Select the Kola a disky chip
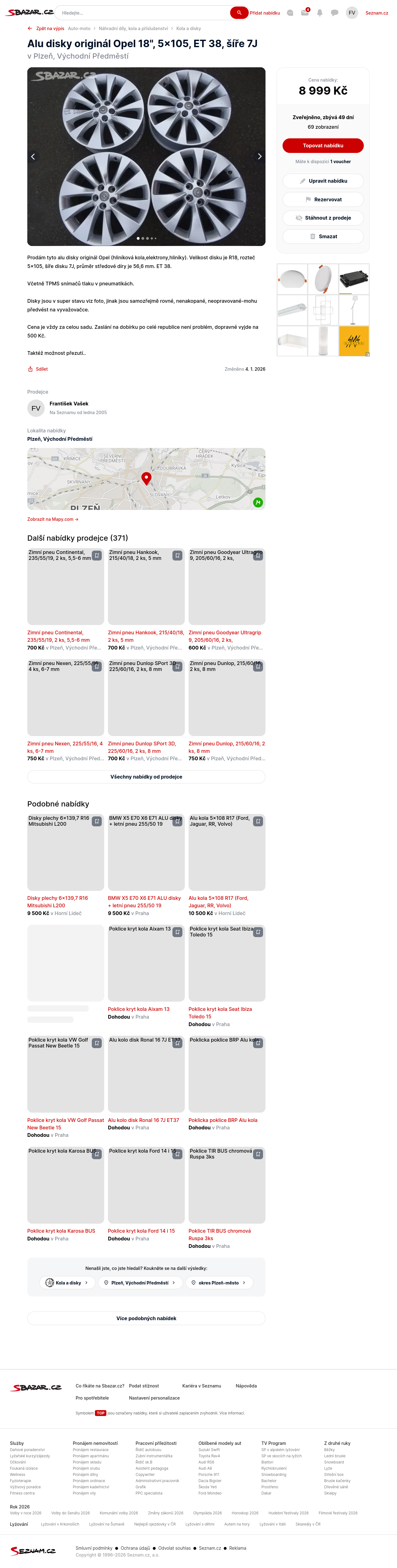The image size is (397, 1568). click(x=67, y=1283)
